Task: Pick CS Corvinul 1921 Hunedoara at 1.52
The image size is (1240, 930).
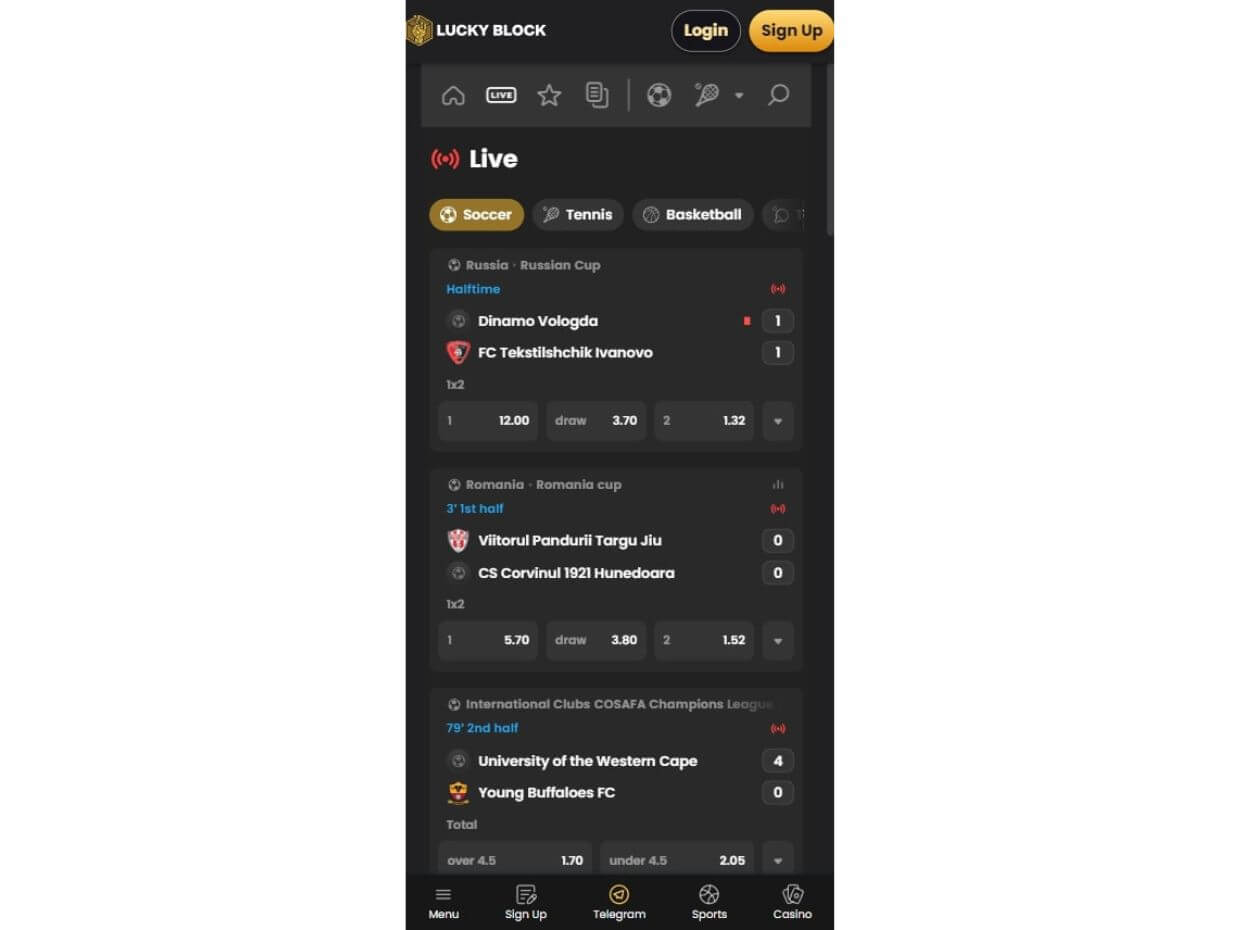Action: pyautogui.click(x=704, y=640)
